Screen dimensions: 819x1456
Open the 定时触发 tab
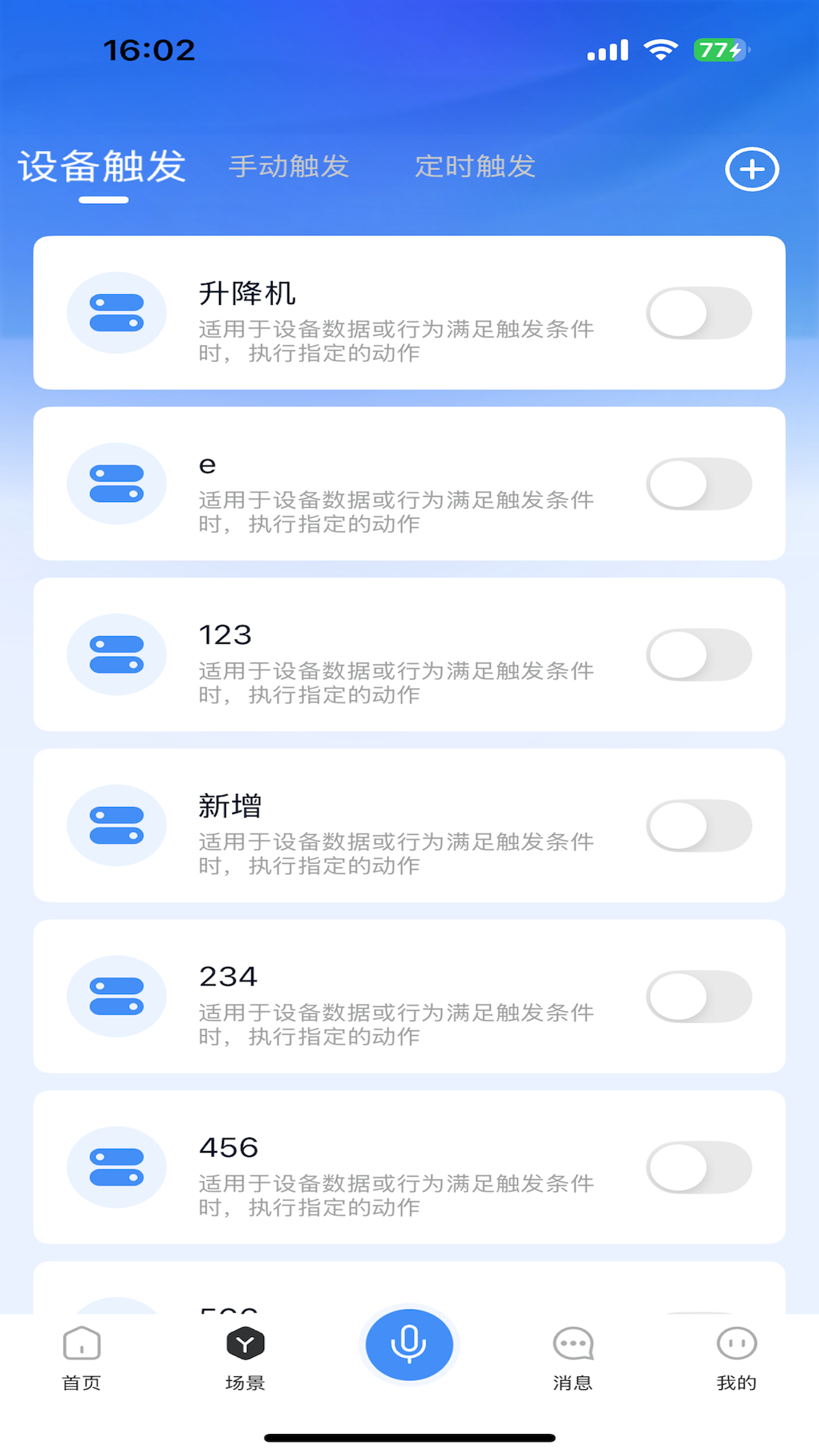(475, 168)
